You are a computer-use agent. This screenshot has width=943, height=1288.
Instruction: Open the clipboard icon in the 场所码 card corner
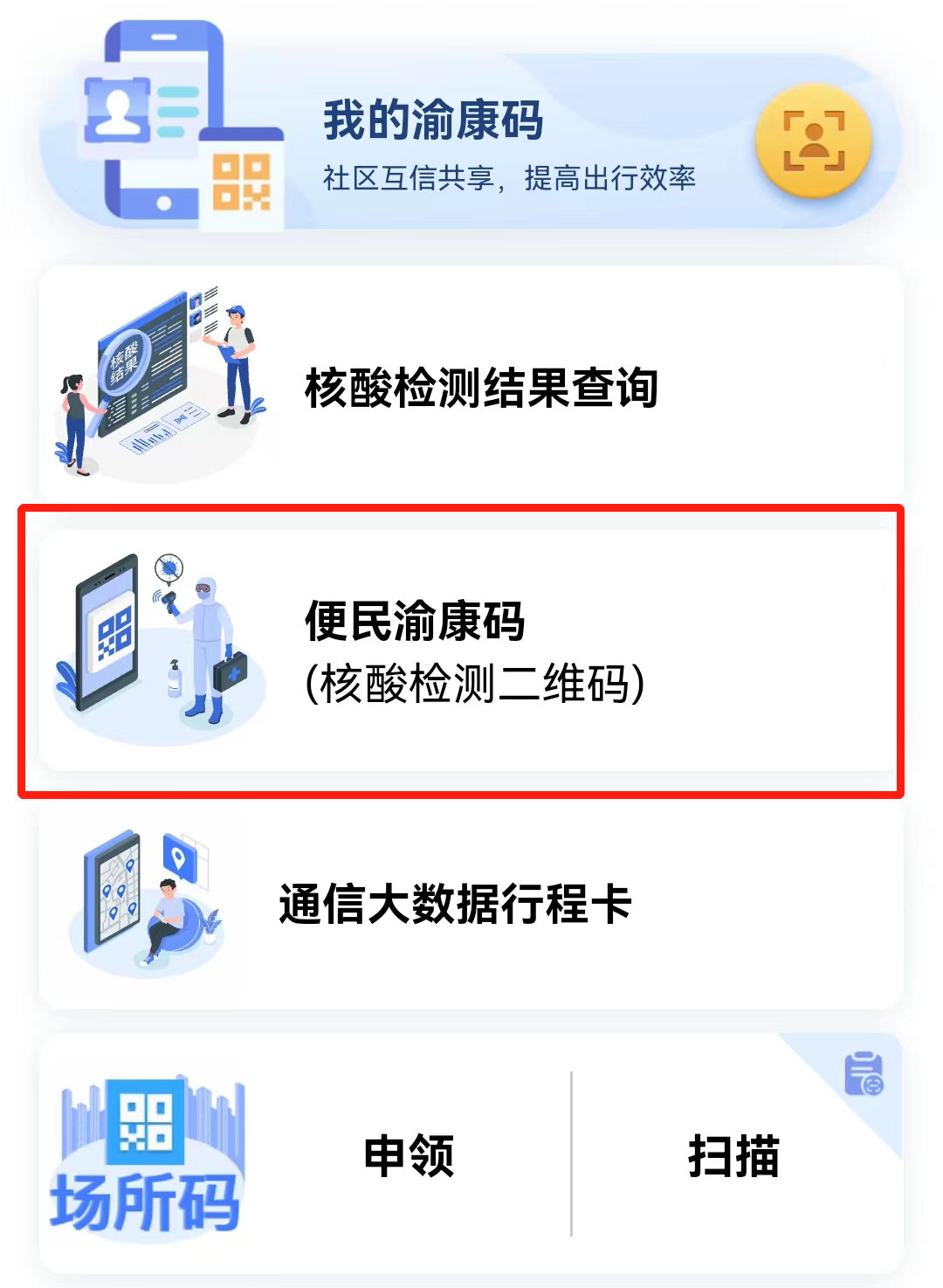pyautogui.click(x=864, y=1073)
